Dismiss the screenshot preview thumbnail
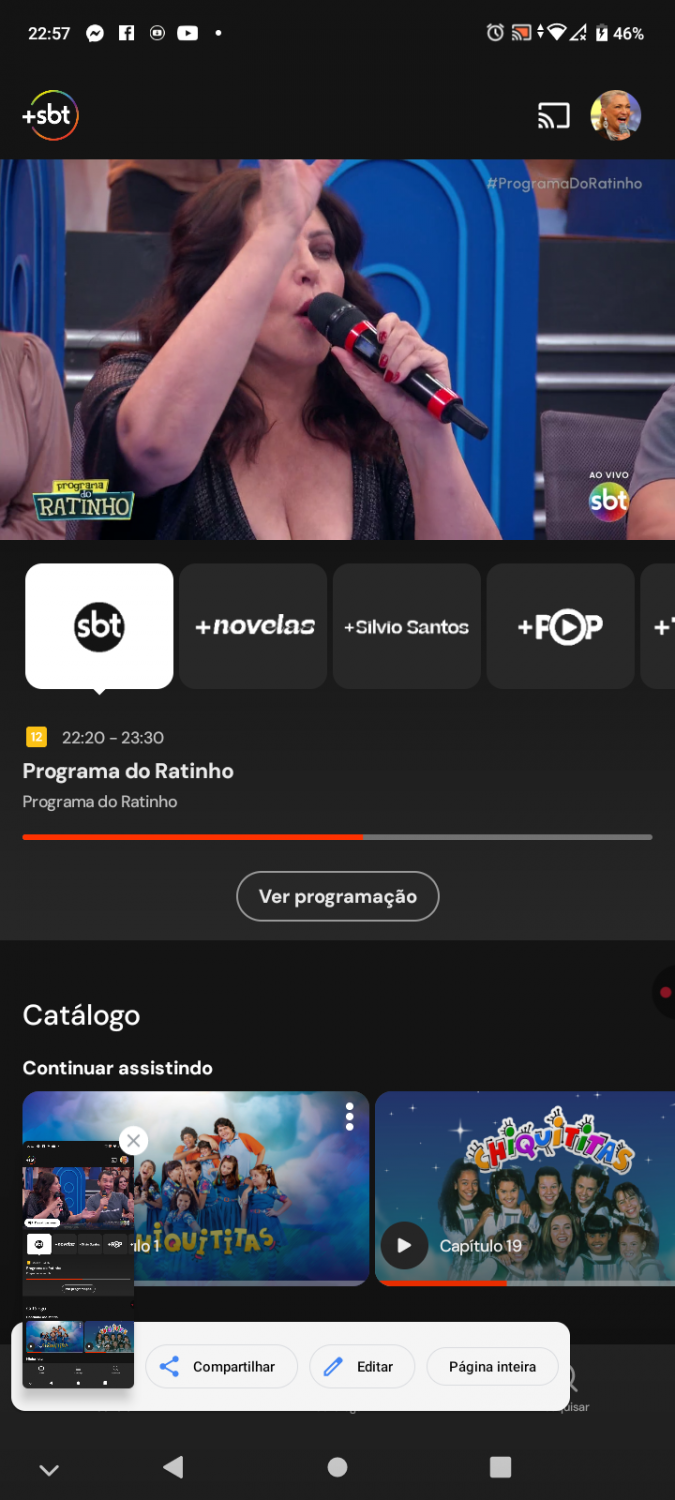This screenshot has height=1500, width=675. pos(133,1140)
